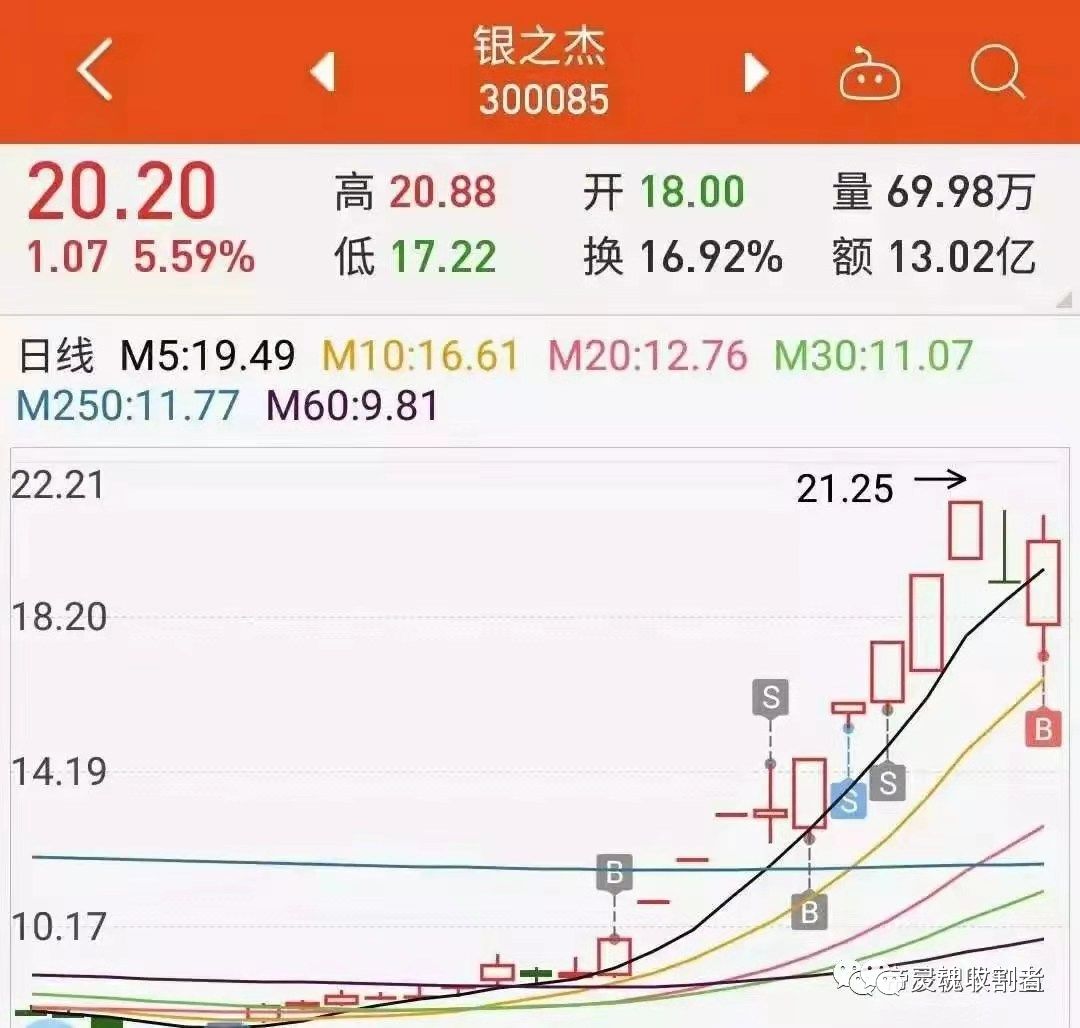Image resolution: width=1080 pixels, height=1028 pixels.
Task: Jump to the next stock
Action: pos(757,72)
